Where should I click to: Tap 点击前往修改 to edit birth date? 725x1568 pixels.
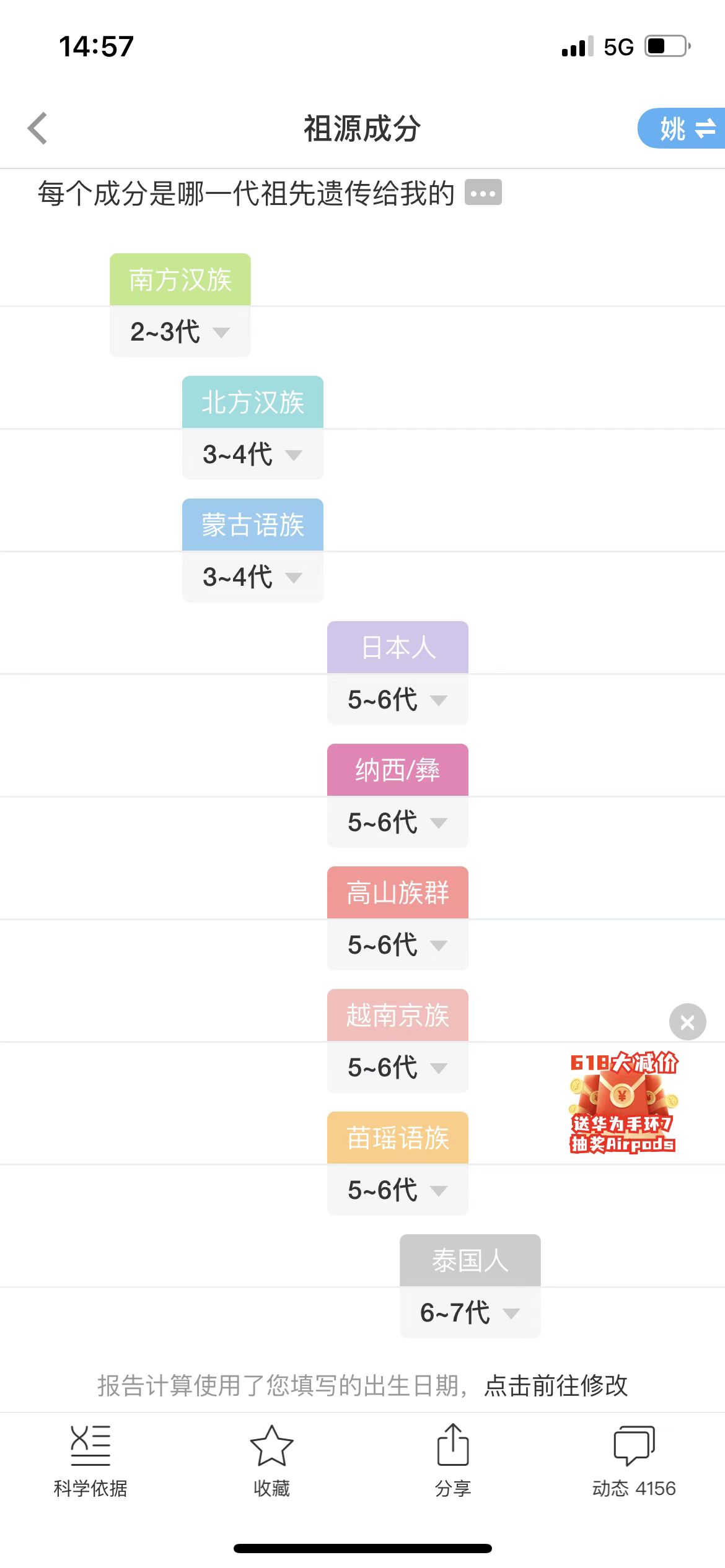pyautogui.click(x=556, y=1385)
